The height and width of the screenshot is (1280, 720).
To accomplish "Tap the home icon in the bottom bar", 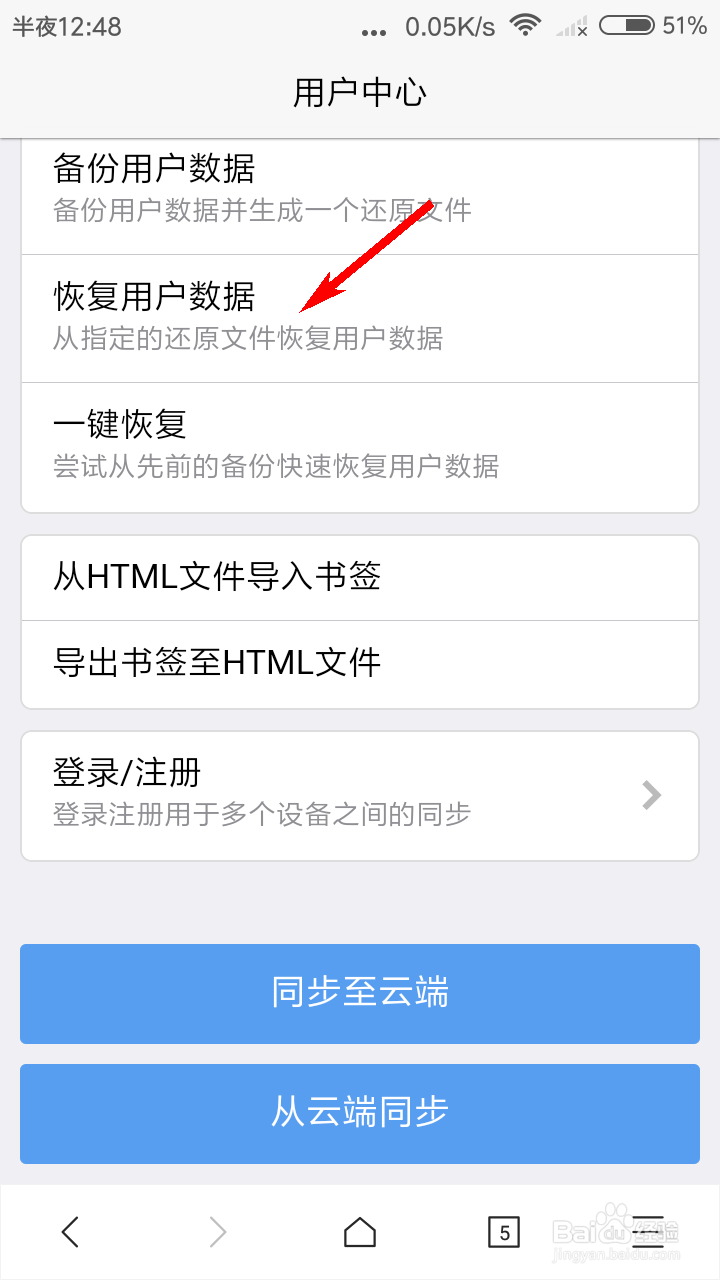I will tap(360, 1232).
